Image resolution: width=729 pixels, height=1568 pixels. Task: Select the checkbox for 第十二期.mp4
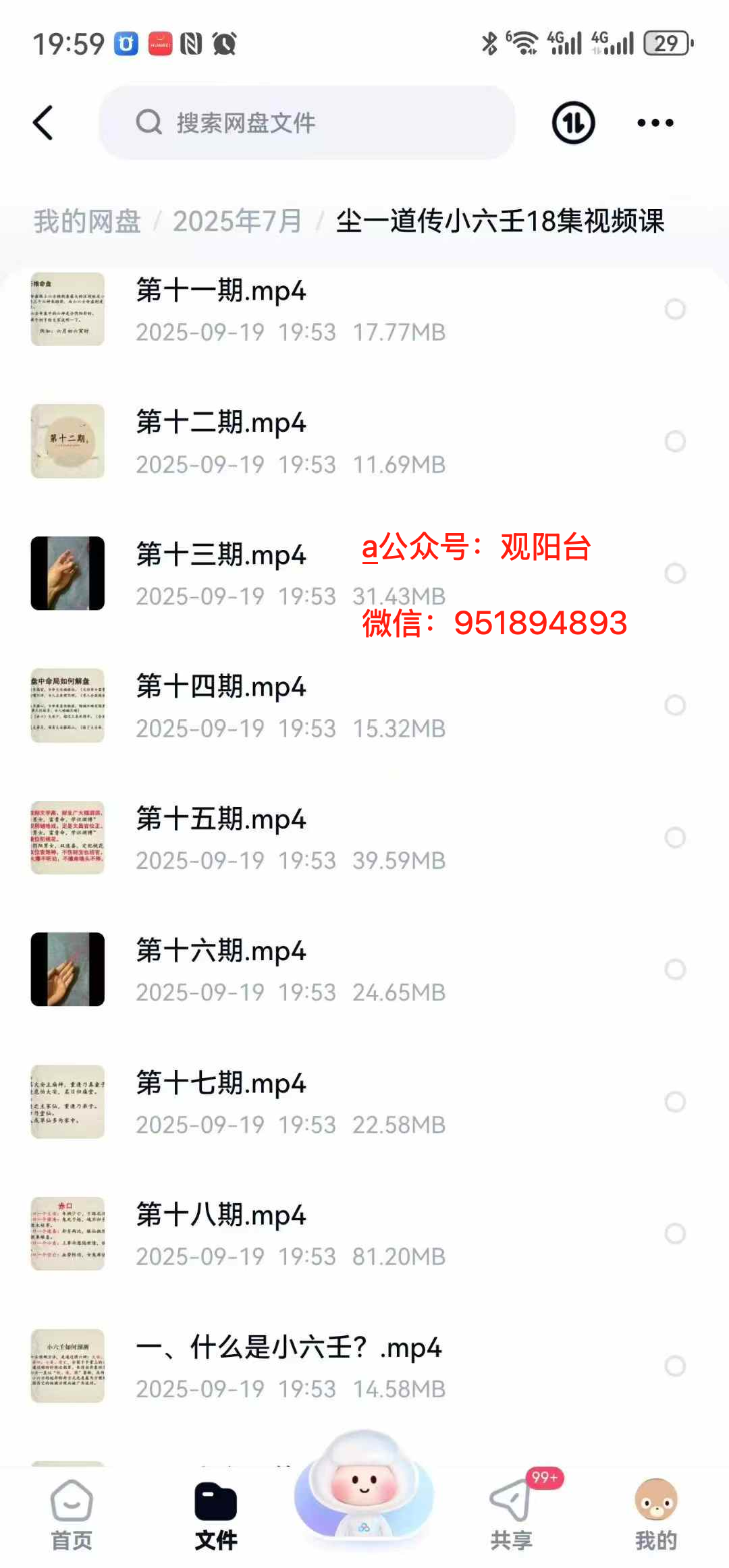coord(675,441)
